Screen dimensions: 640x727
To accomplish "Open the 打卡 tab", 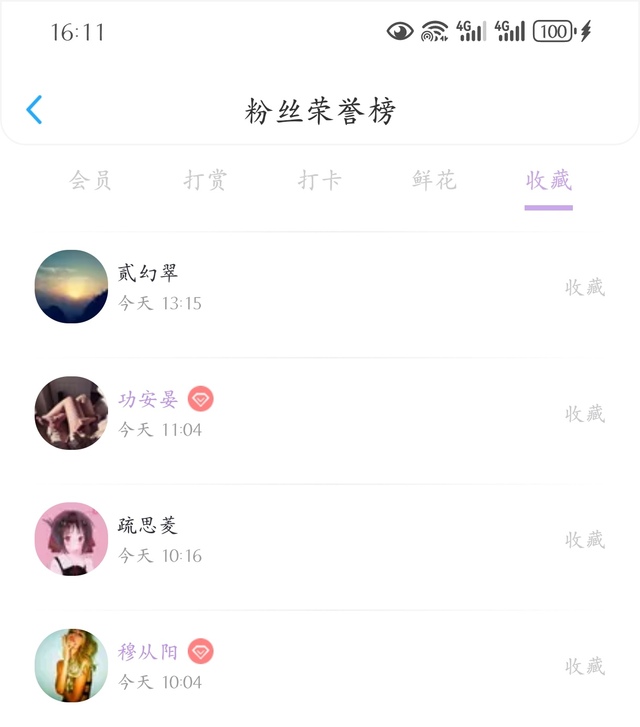I will click(x=320, y=181).
